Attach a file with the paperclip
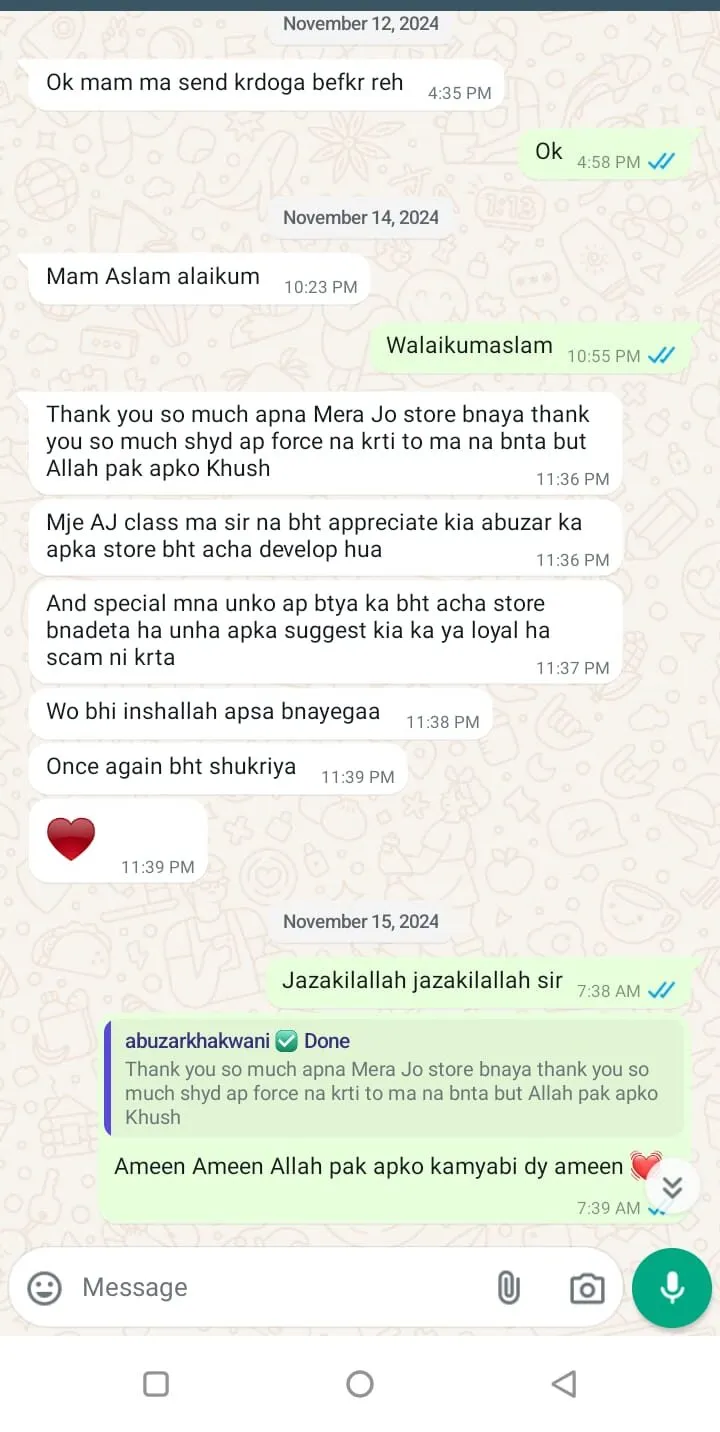Viewport: 720px width, 1432px height. point(509,1288)
